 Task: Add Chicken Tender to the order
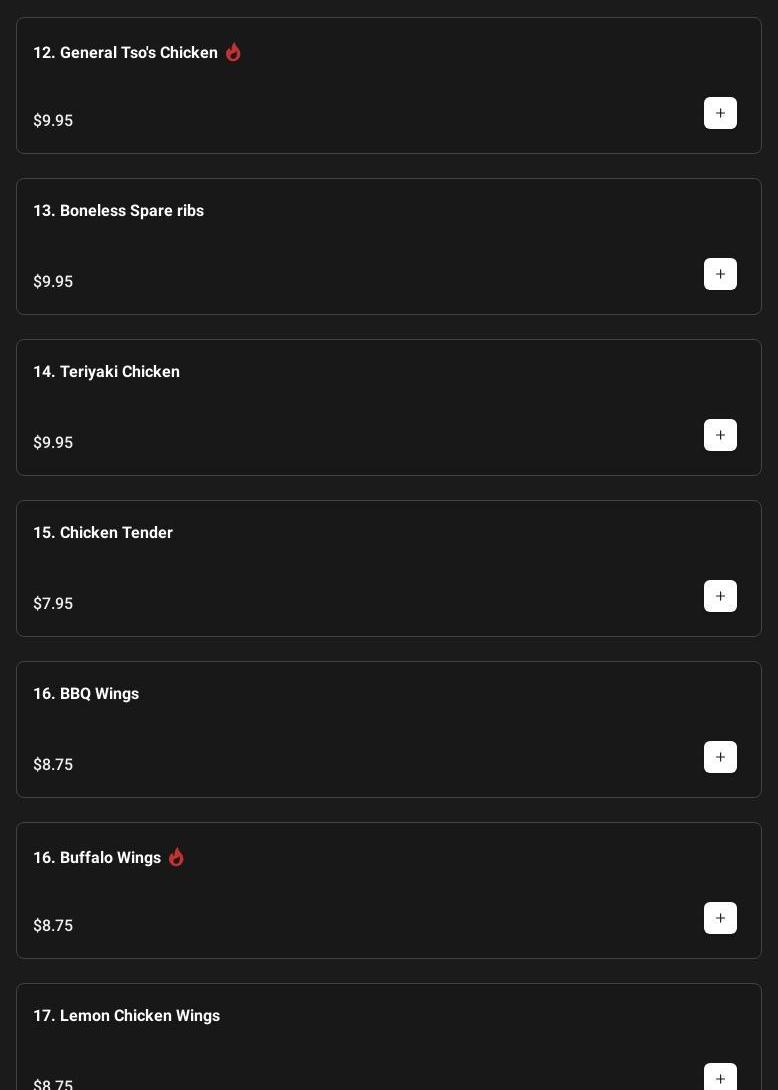point(720,596)
